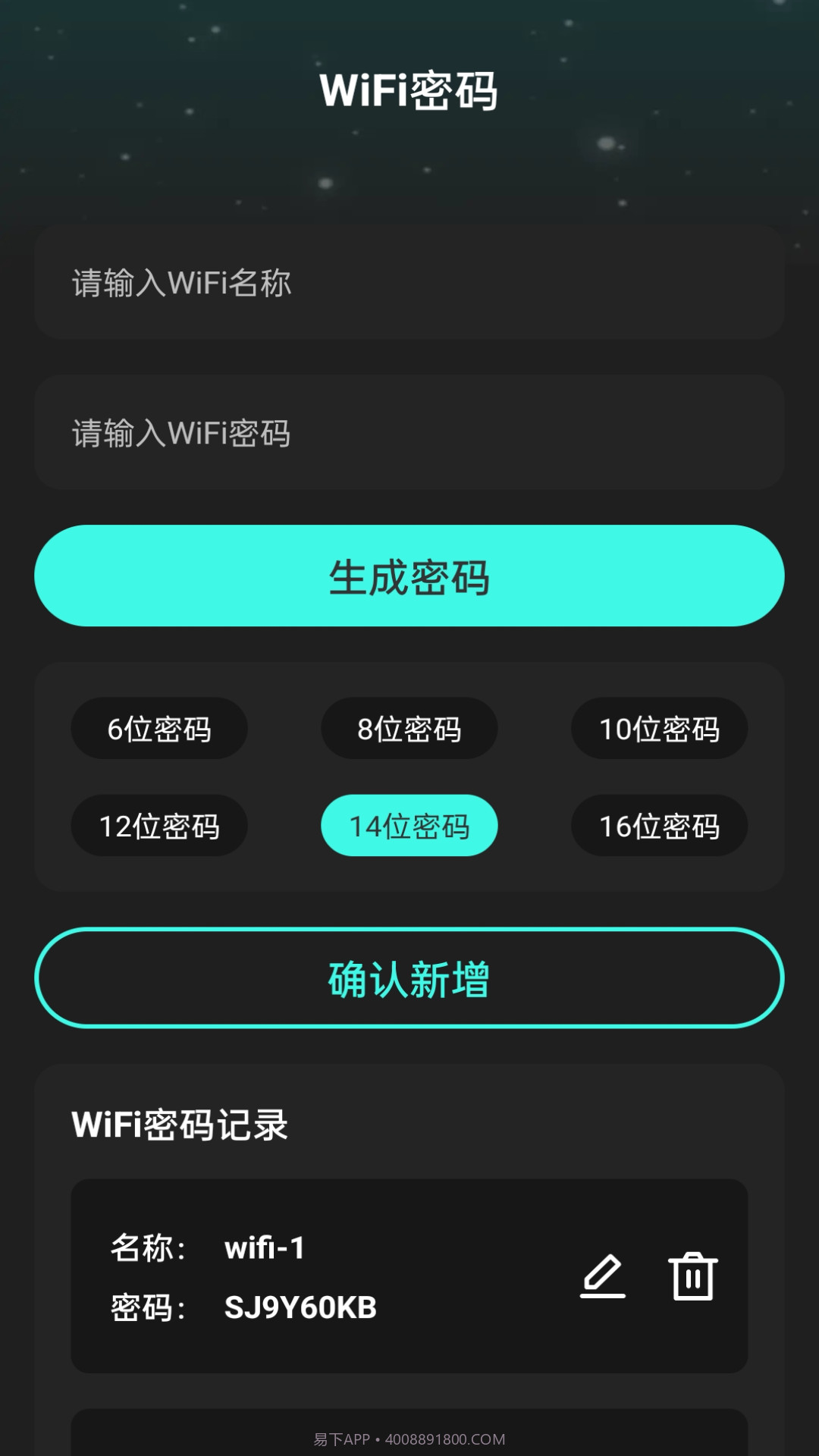Enable the 16位密码 length setting

(x=658, y=826)
